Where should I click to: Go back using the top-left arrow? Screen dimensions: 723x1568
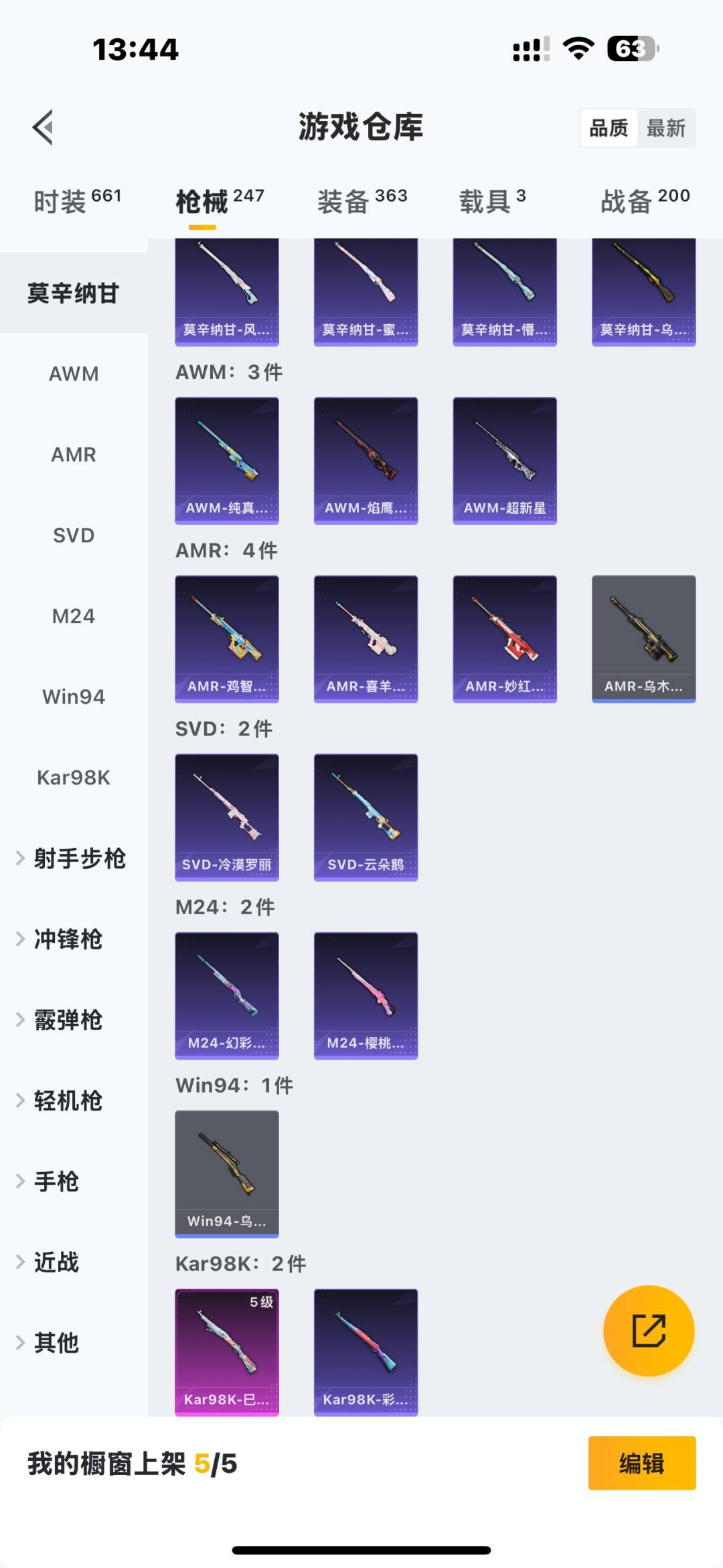pyautogui.click(x=43, y=127)
